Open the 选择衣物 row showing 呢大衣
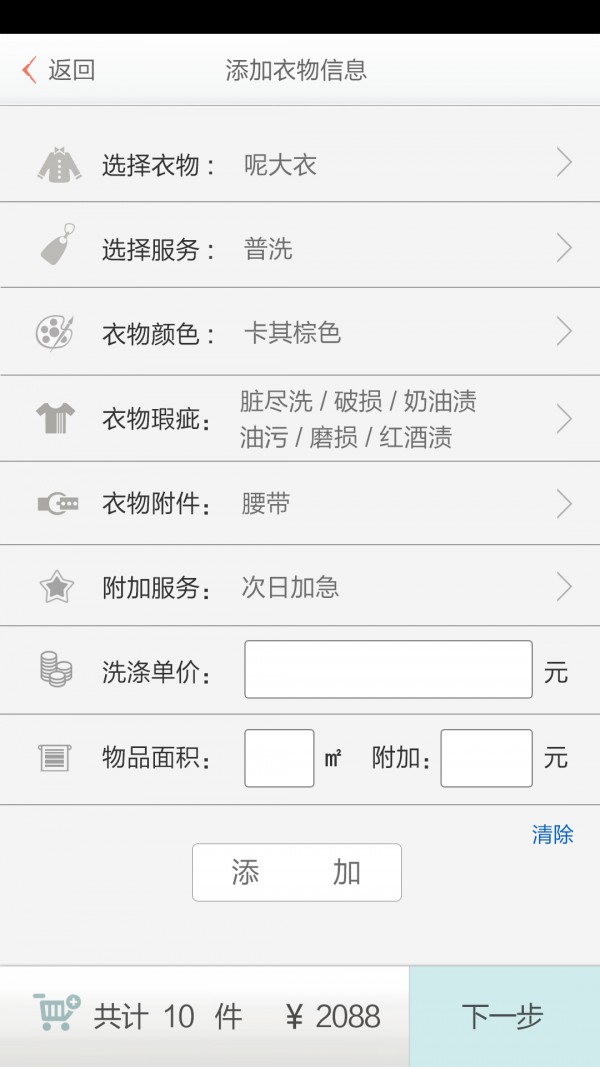Viewport: 600px width, 1067px height. pyautogui.click(x=300, y=164)
